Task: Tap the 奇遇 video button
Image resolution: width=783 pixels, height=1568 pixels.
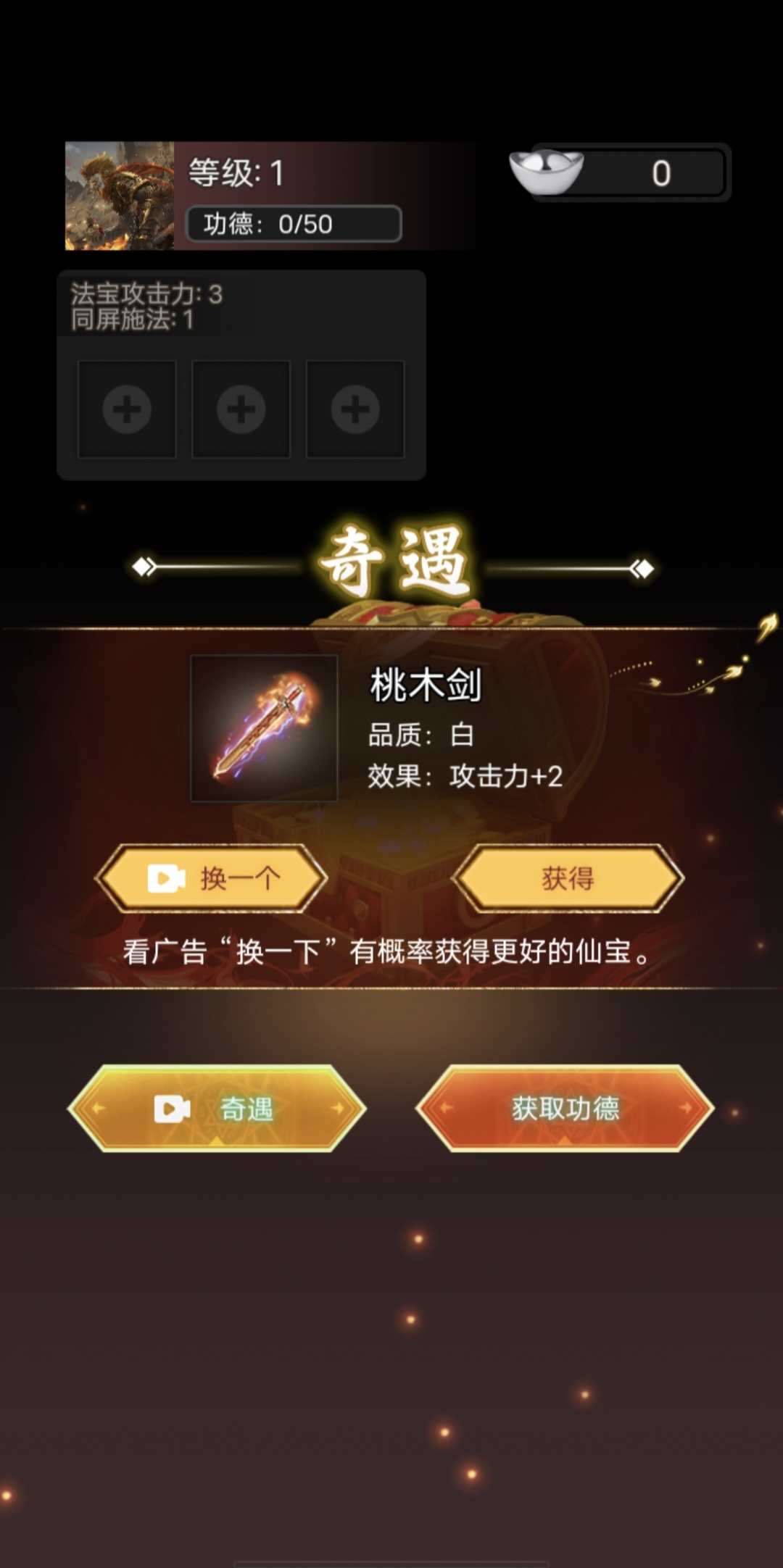Action: tap(217, 1108)
